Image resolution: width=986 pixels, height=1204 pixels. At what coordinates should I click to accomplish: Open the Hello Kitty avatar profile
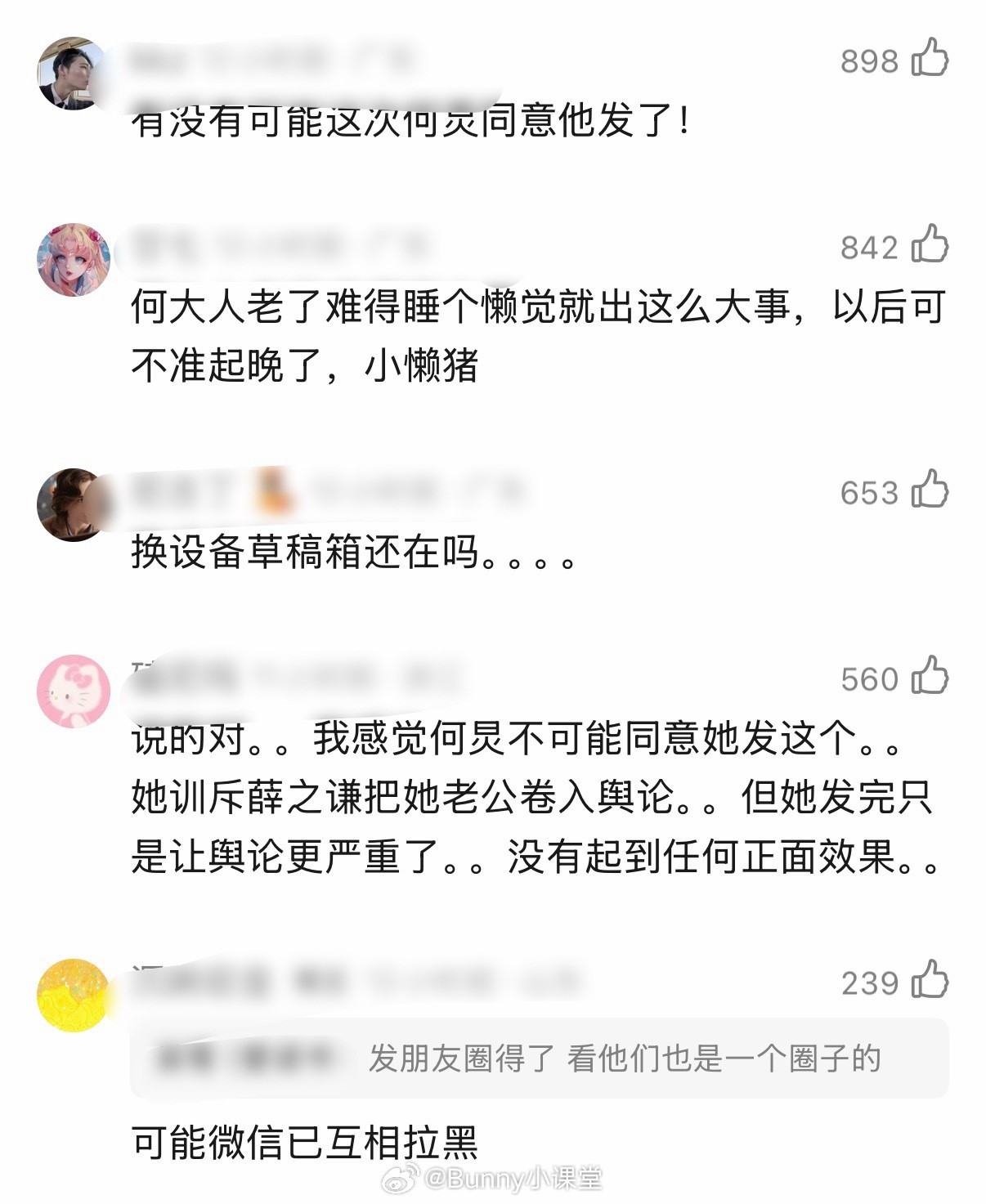tap(74, 692)
